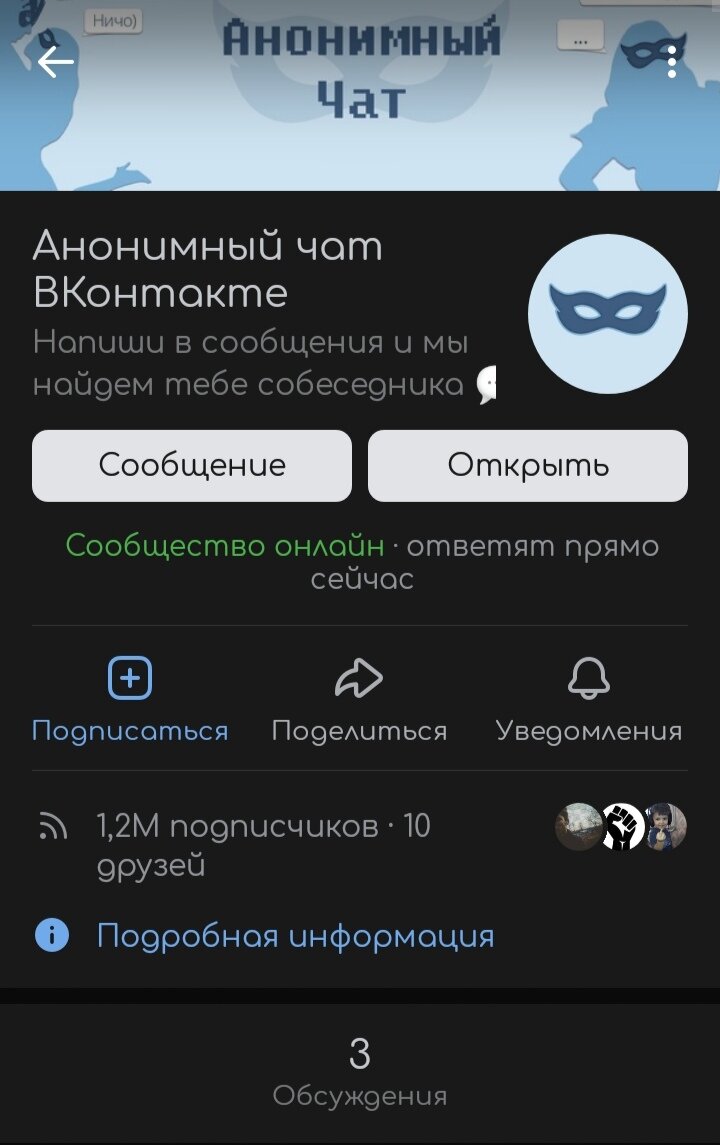
Task: Tap the Сообщение button
Action: point(192,466)
